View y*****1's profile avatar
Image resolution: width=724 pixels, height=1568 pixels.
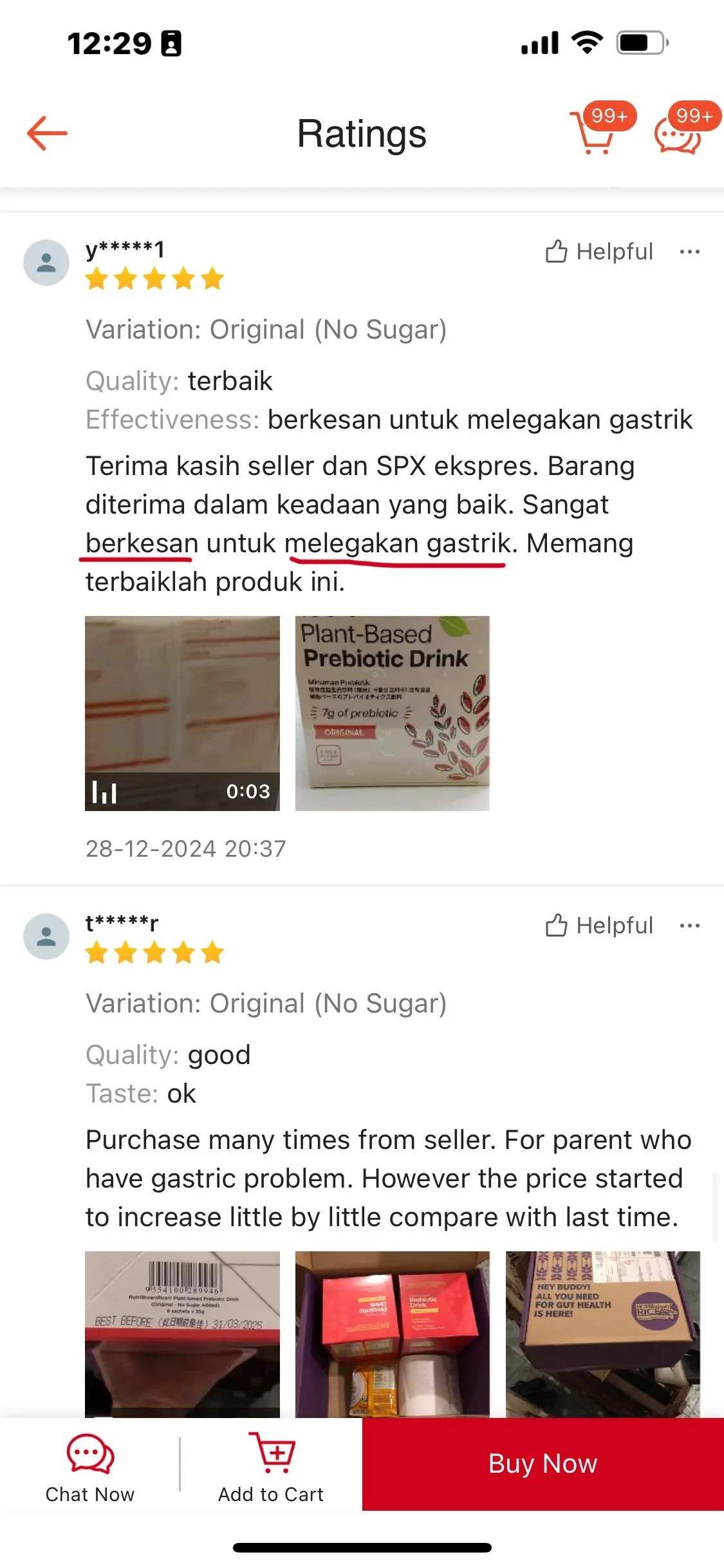click(46, 263)
